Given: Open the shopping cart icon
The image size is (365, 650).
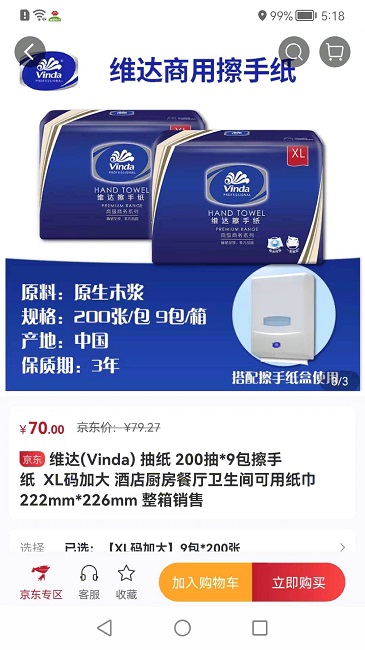Looking at the screenshot, I should click(335, 52).
